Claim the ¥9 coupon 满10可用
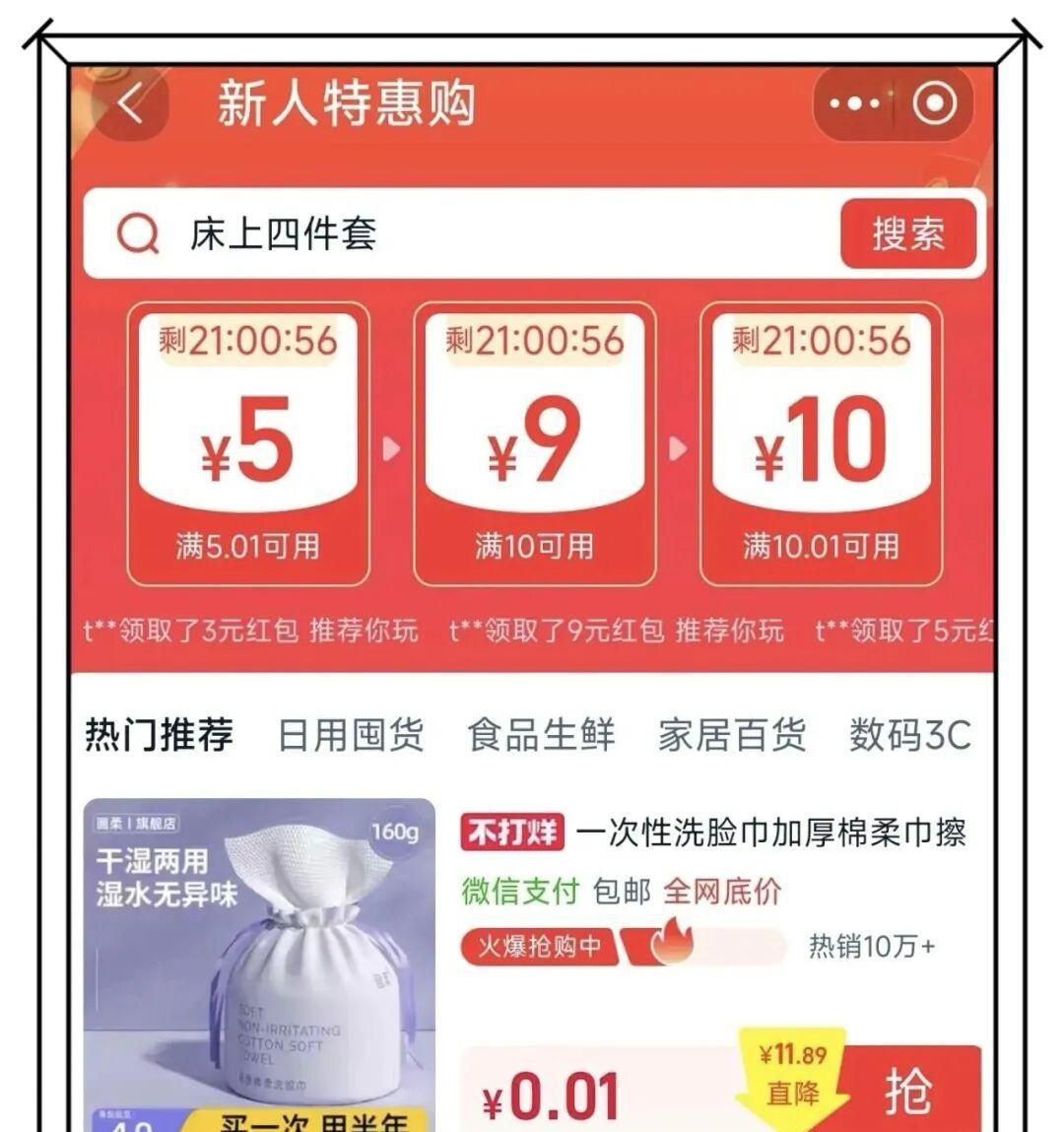1064x1132 pixels. point(534,443)
